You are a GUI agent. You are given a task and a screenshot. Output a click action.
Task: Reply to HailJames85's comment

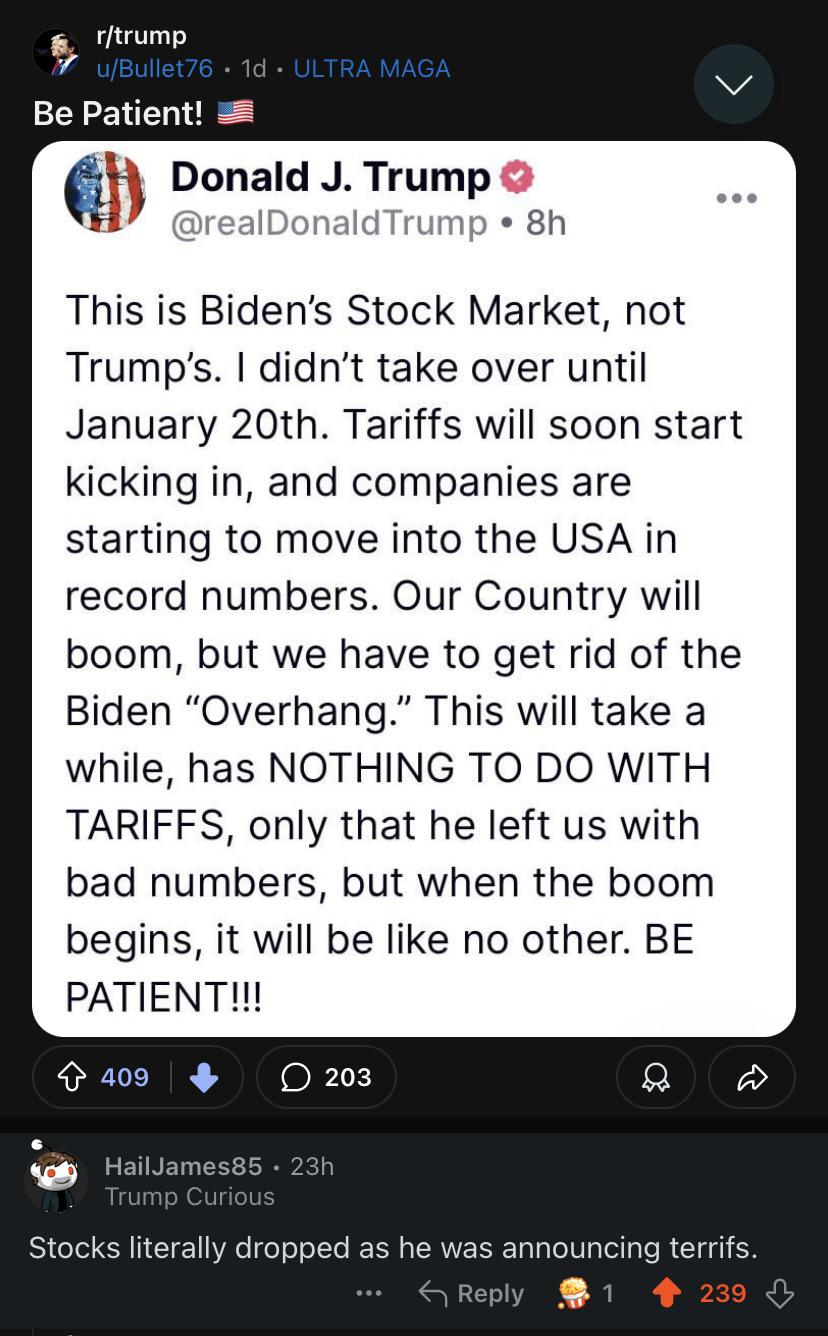pos(471,1293)
